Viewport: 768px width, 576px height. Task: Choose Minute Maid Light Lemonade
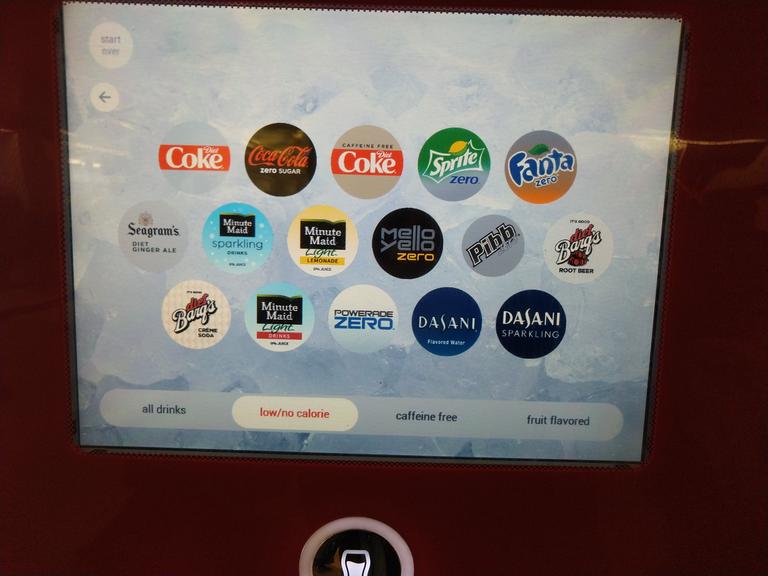[322, 241]
